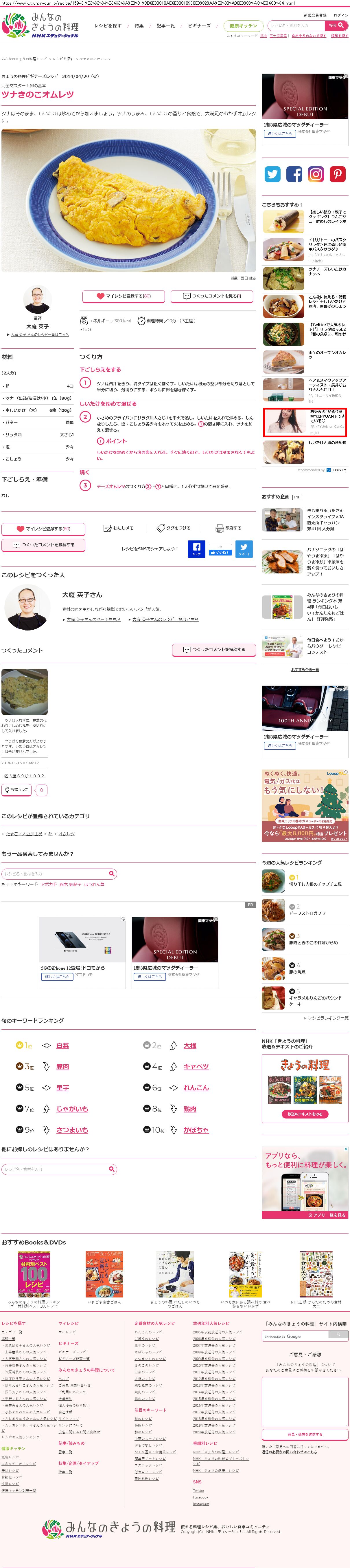Tap マイレシピ登録する under the recipe photo

tap(124, 296)
